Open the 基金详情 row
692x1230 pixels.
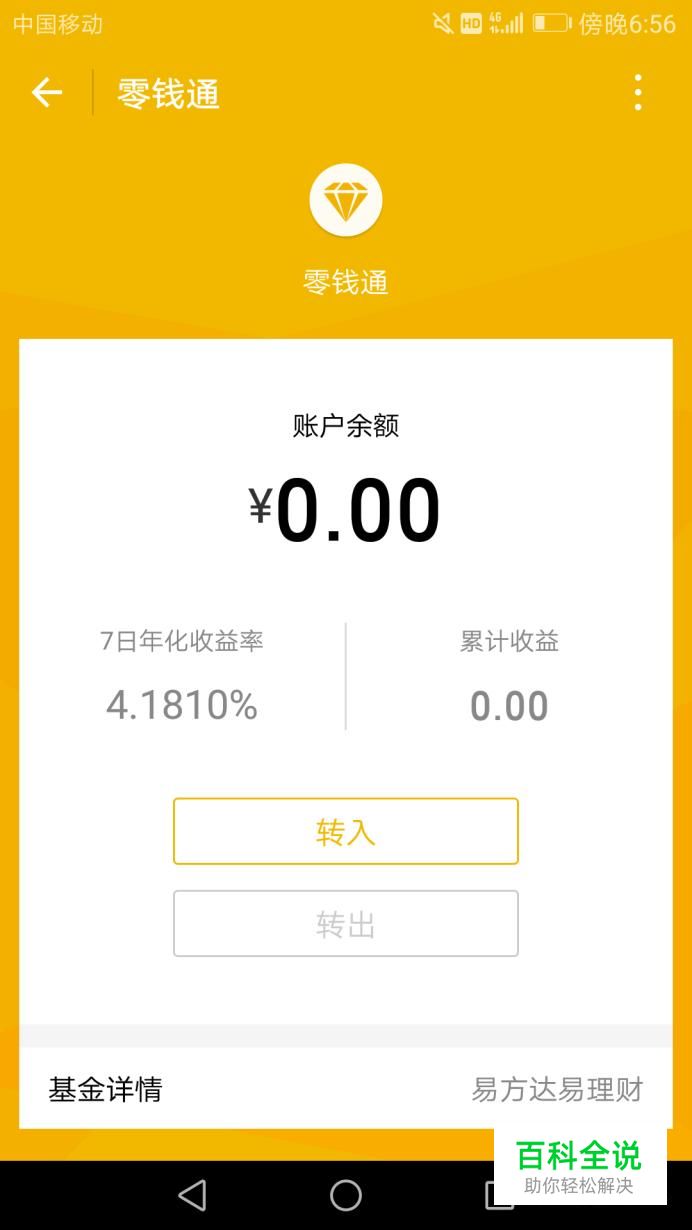345,1088
